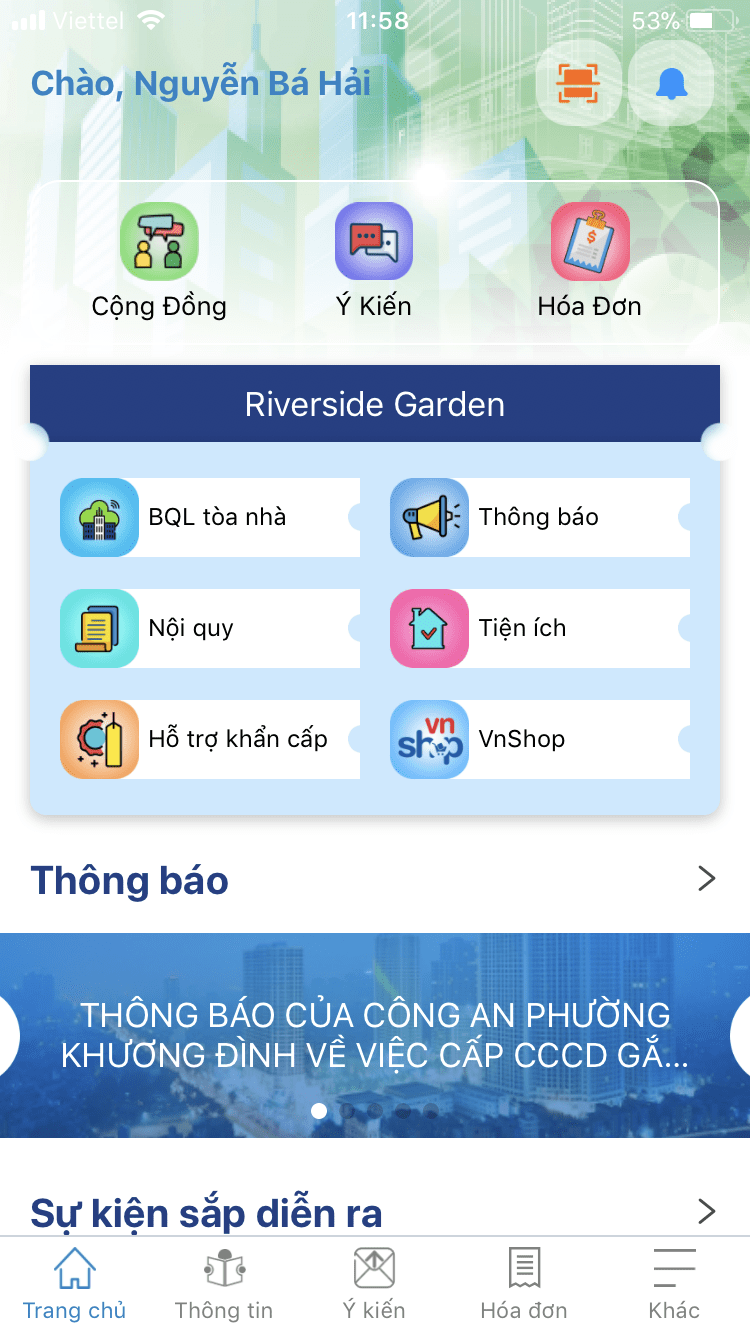Open the Khác tab

point(674,1285)
